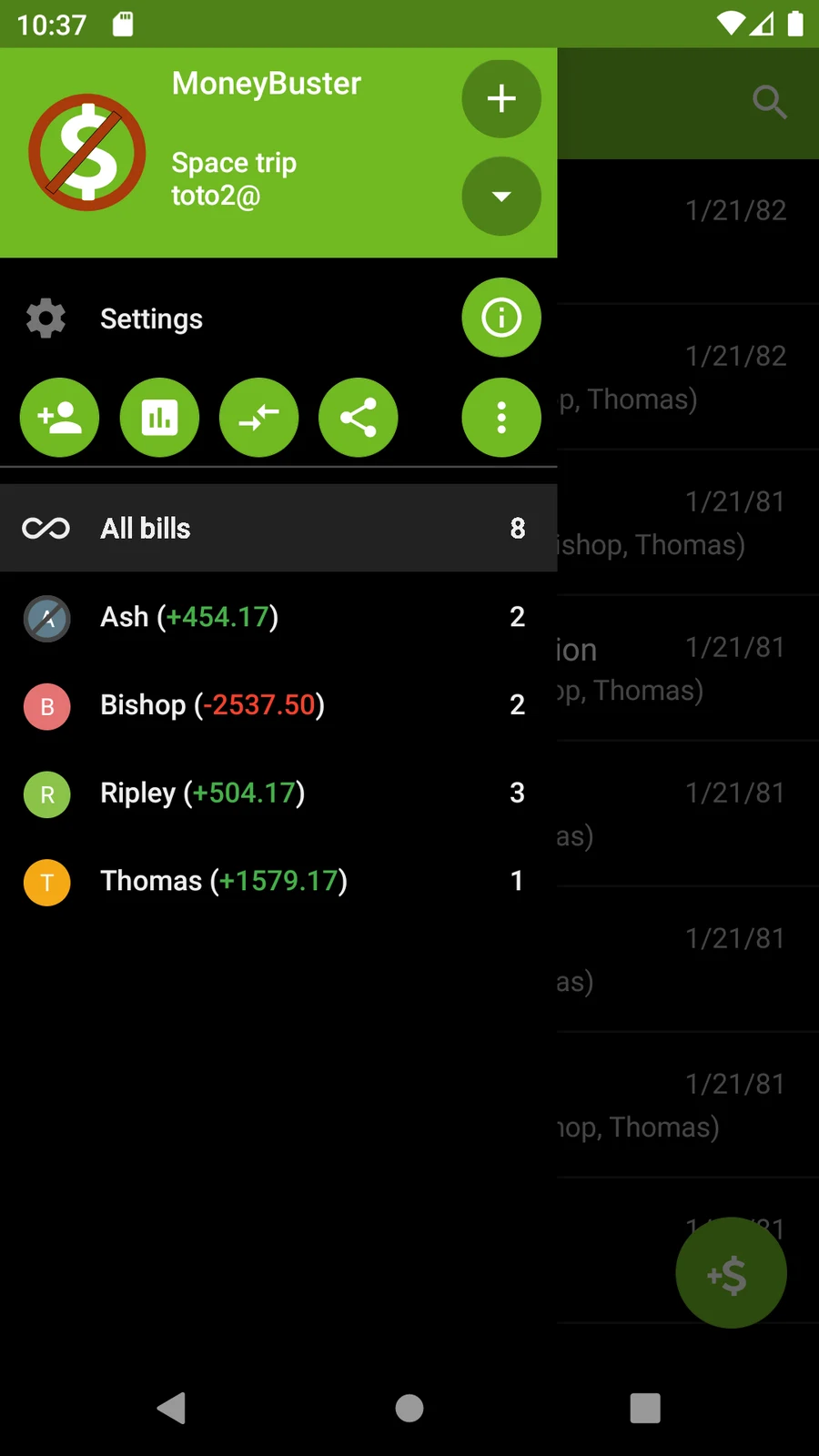Expand the project dropdown arrow

pos(501,197)
